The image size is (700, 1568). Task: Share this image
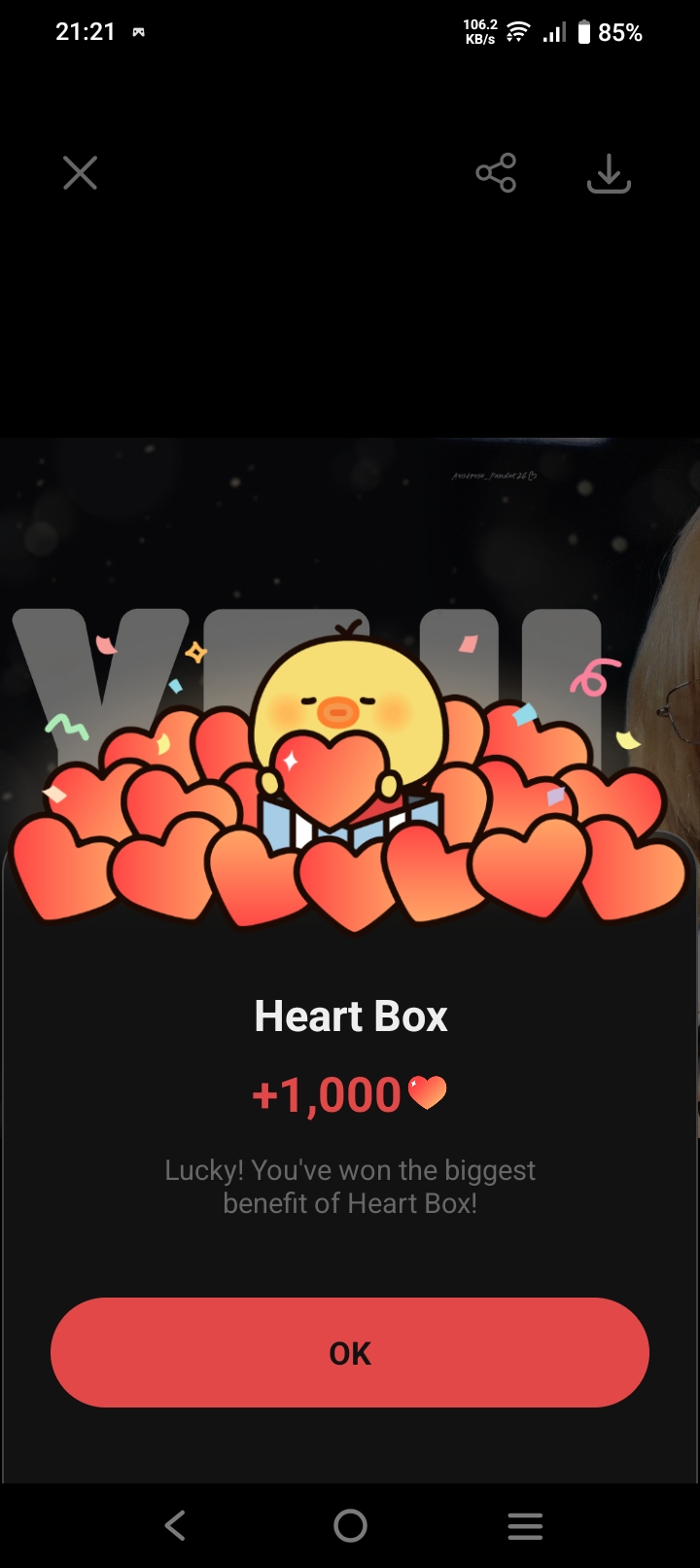(x=496, y=173)
